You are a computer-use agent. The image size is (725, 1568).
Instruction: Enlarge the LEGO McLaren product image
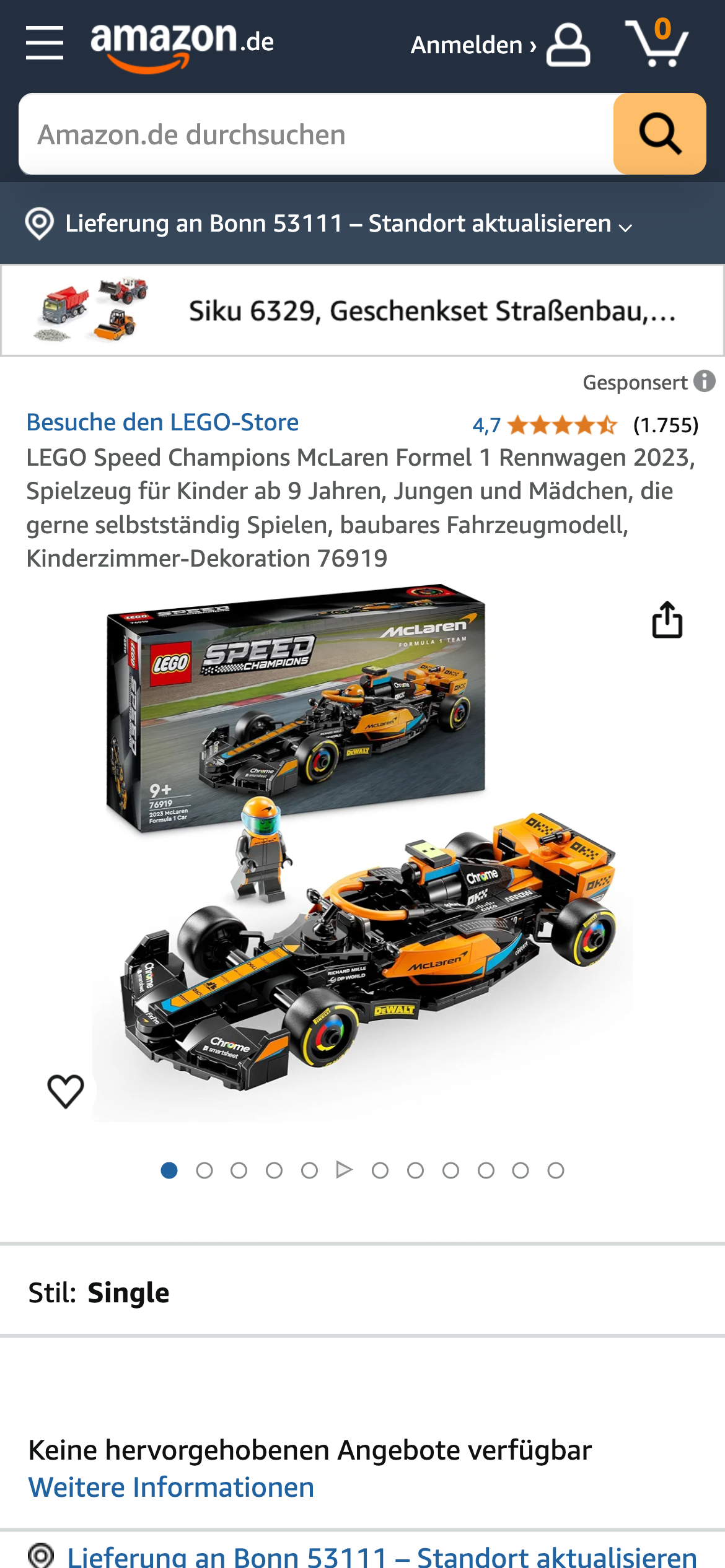click(x=362, y=855)
